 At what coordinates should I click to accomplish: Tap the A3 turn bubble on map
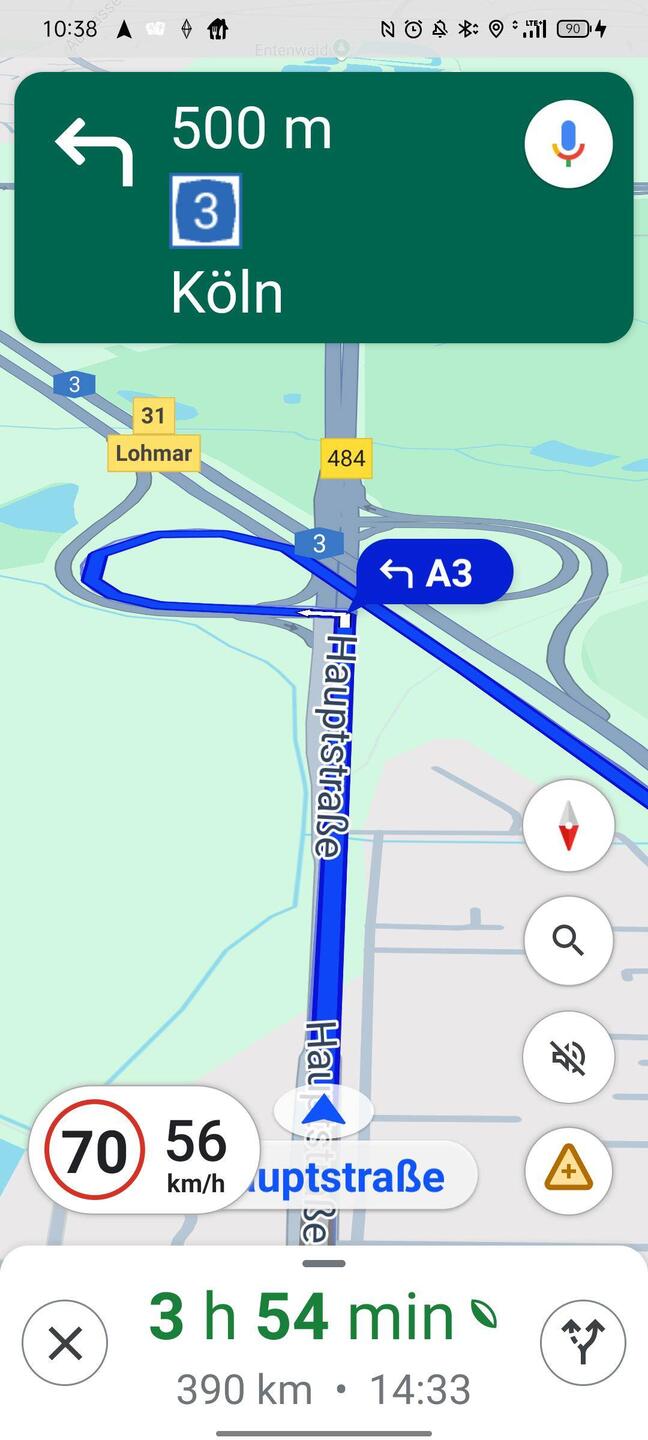435,573
